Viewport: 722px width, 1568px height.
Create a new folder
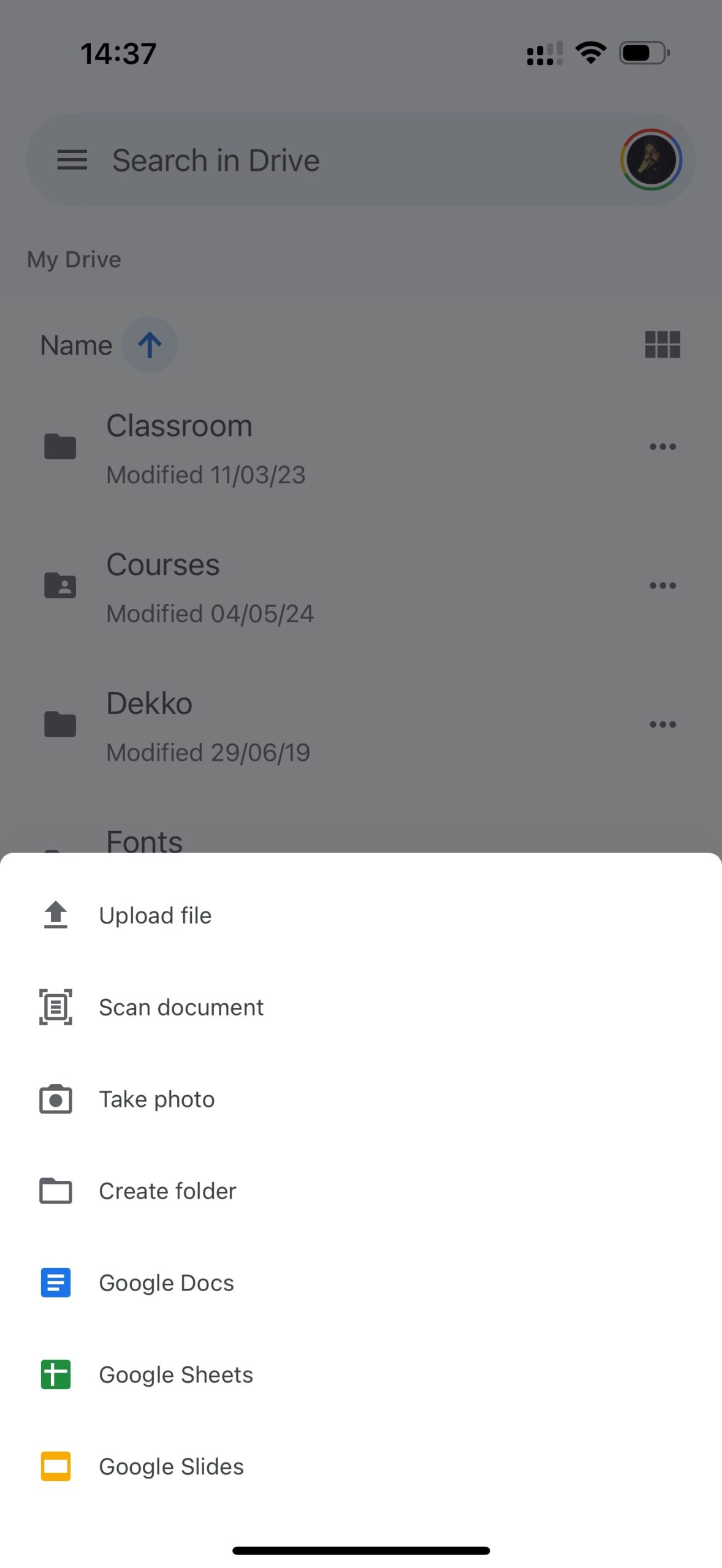point(167,1191)
